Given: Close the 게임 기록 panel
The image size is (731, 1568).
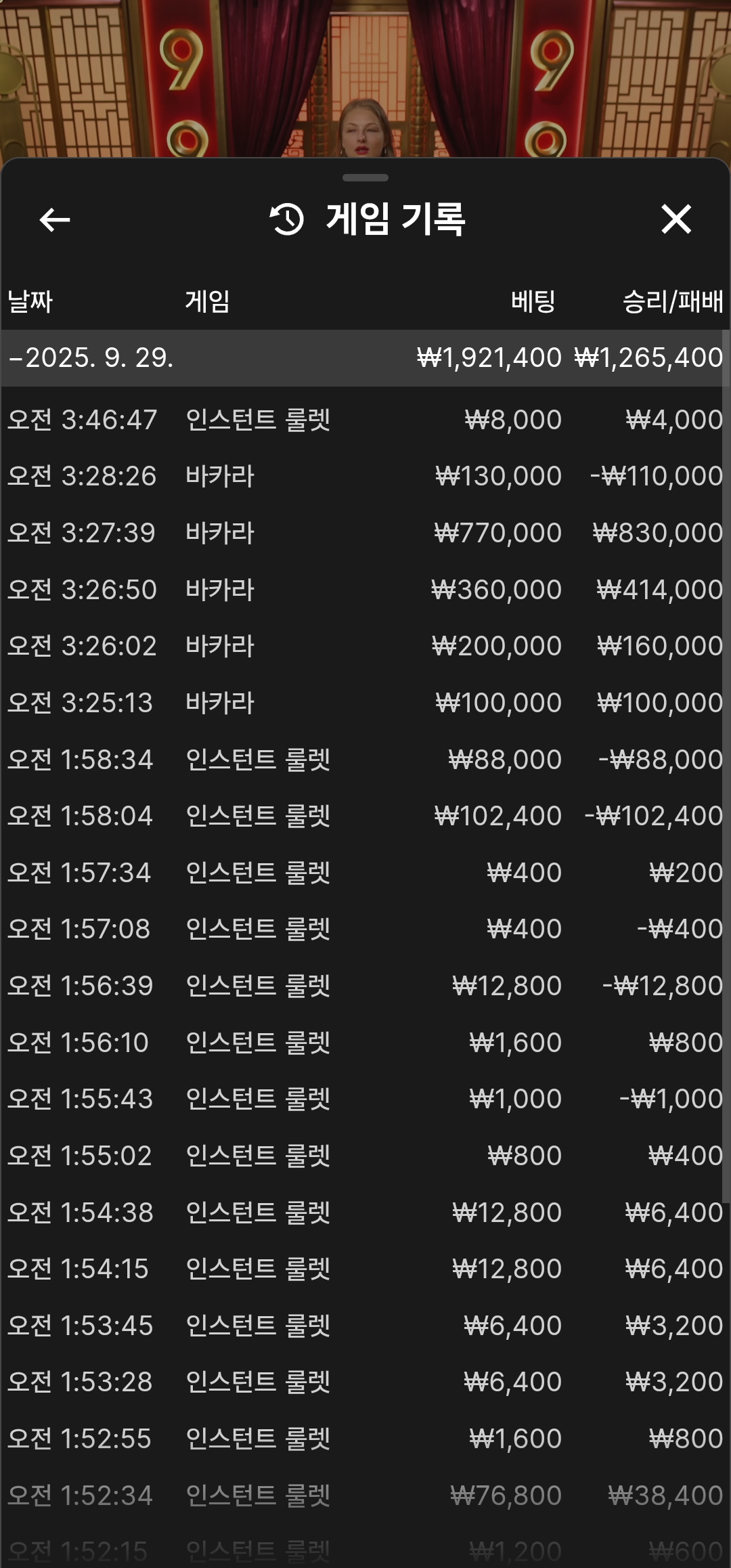Looking at the screenshot, I should tap(675, 219).
